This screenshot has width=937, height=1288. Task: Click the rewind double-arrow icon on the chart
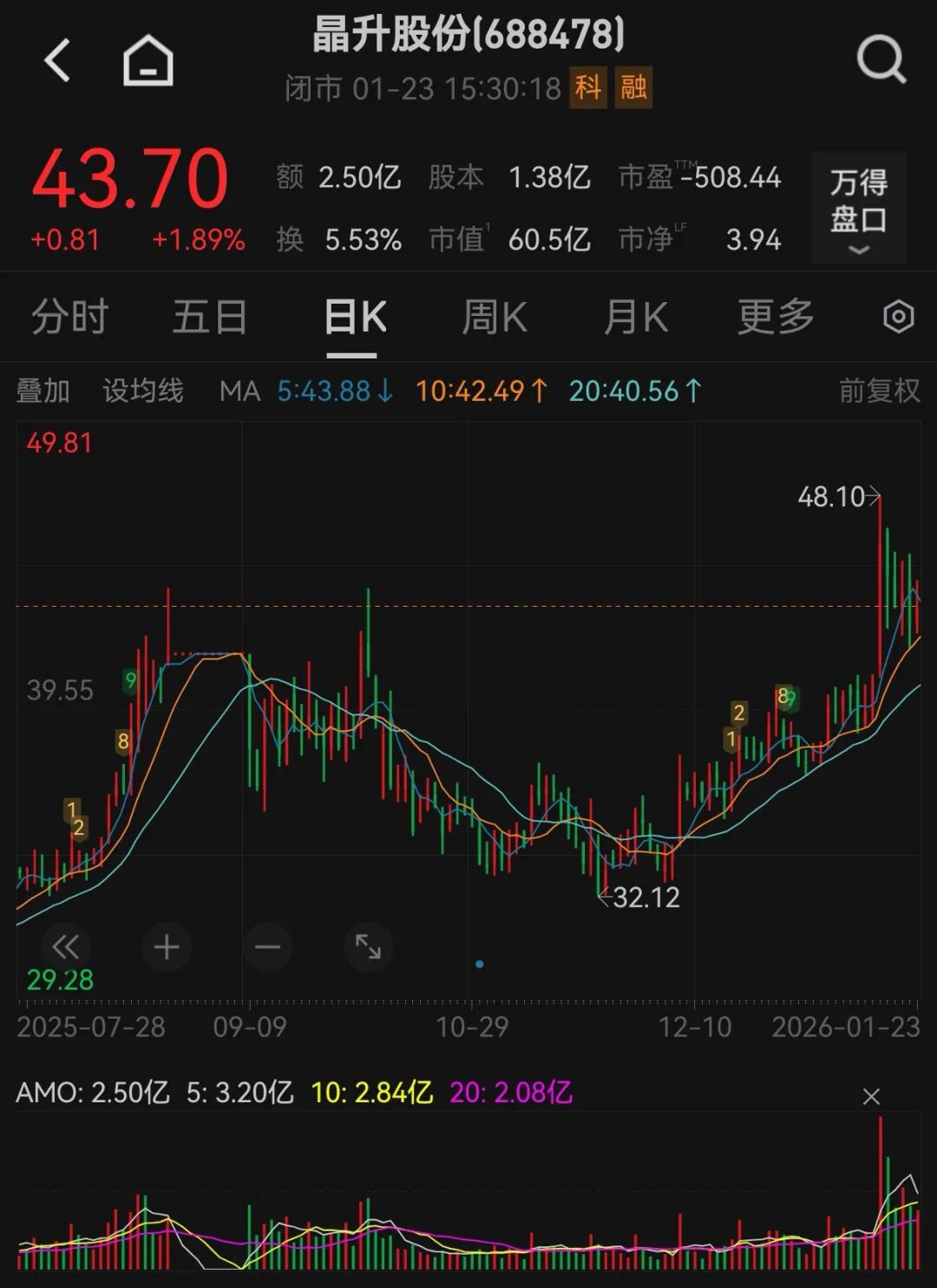click(66, 948)
